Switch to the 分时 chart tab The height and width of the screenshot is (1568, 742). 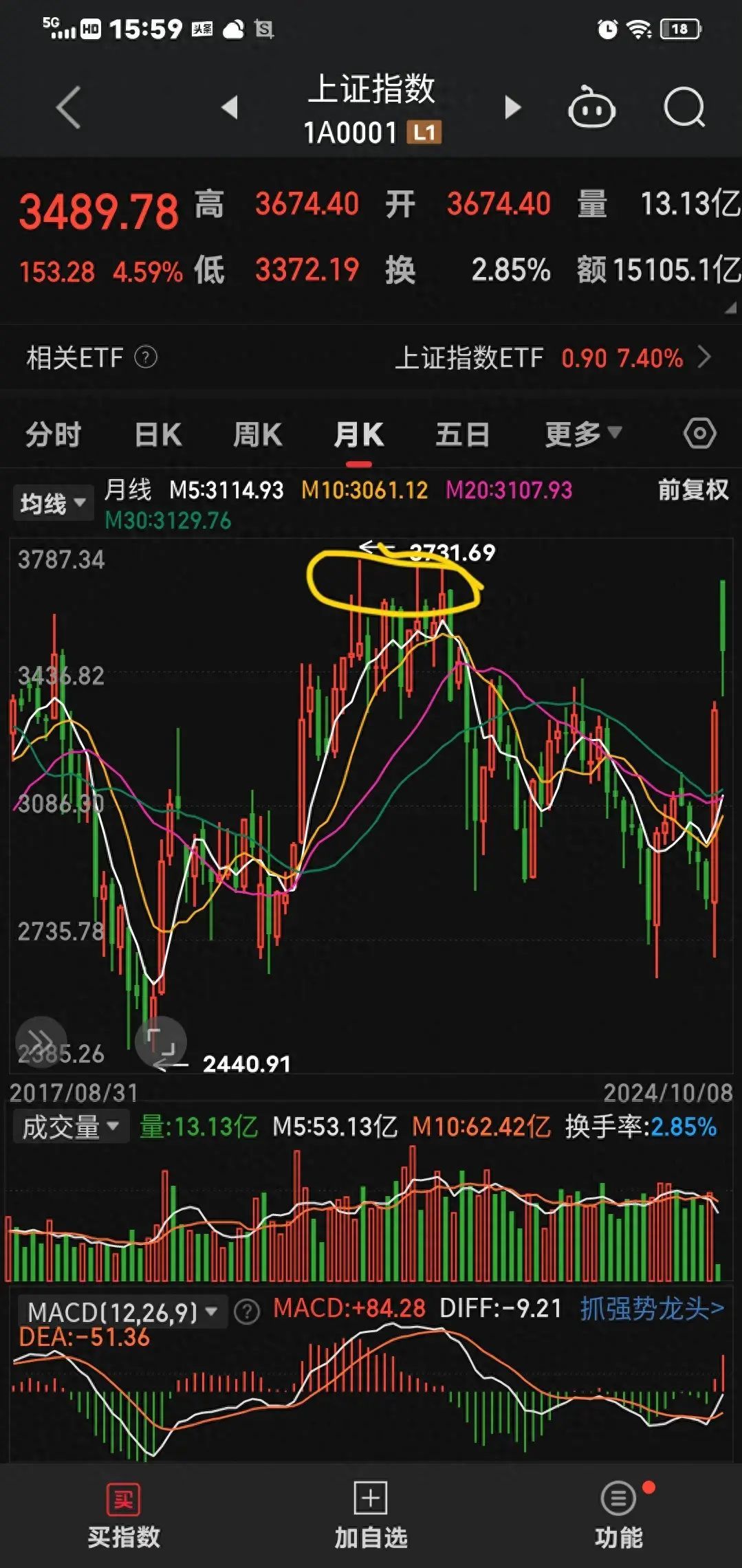(54, 435)
